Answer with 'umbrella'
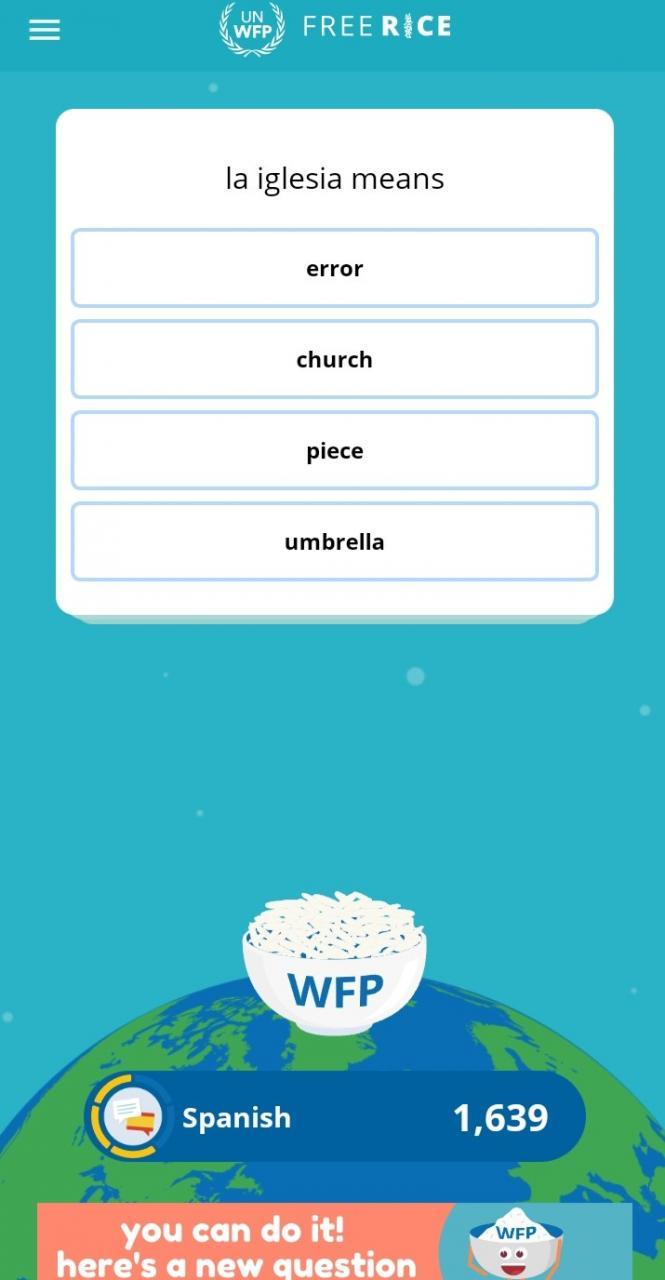This screenshot has height=1280, width=665. pyautogui.click(x=334, y=541)
